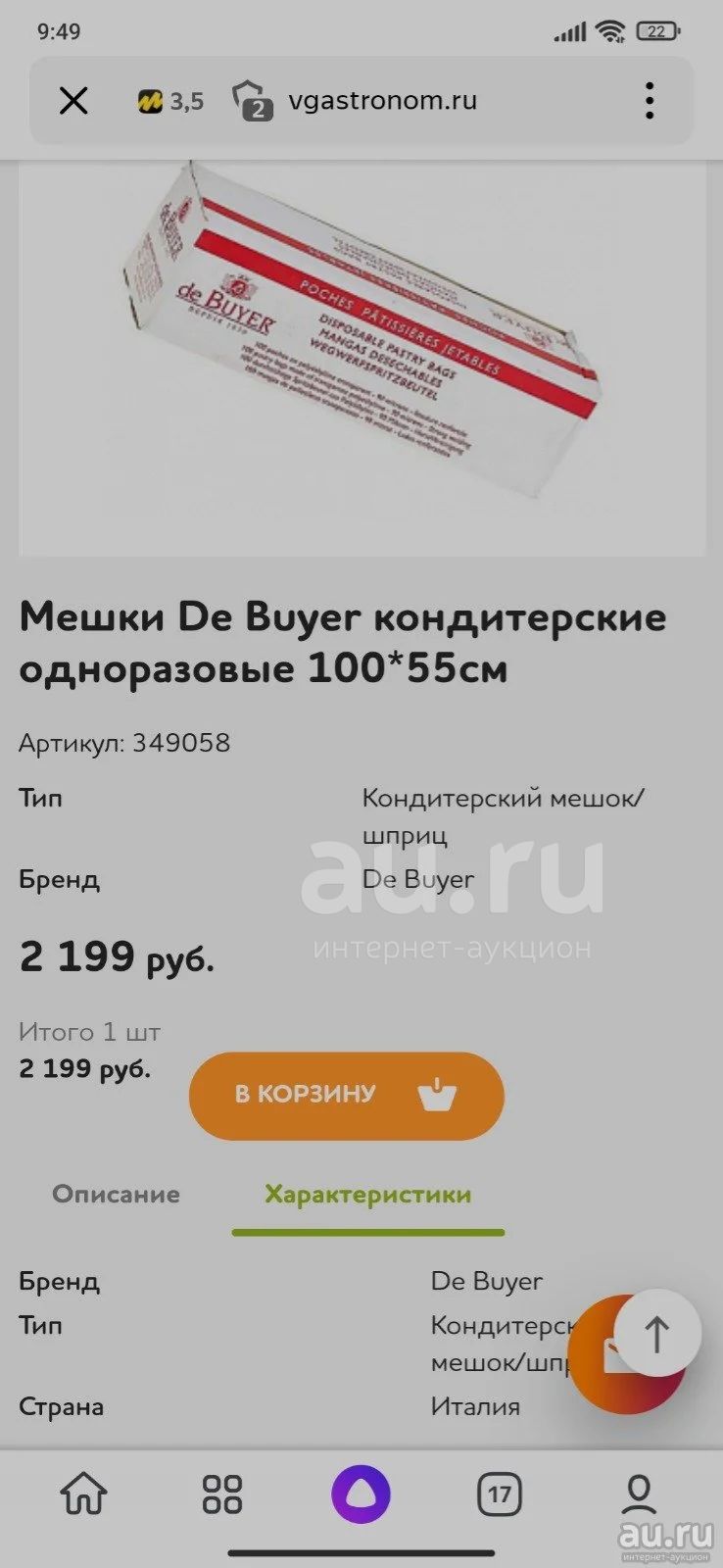Open the site protection shield icon
This screenshot has height=1568, width=723.
(x=252, y=101)
